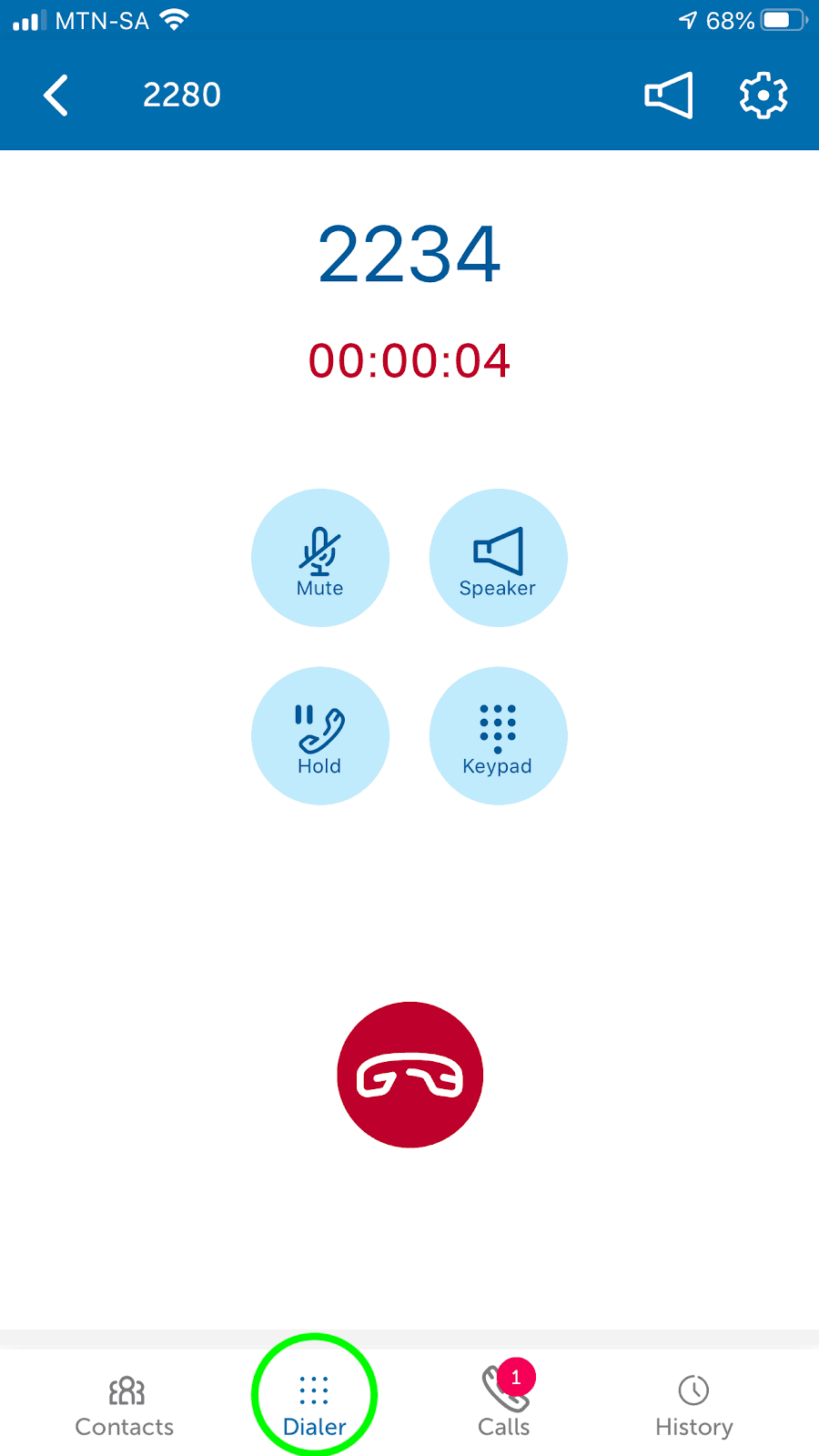Tap the notification badge on Calls
Viewport: 819px width, 1456px height.
click(515, 1377)
